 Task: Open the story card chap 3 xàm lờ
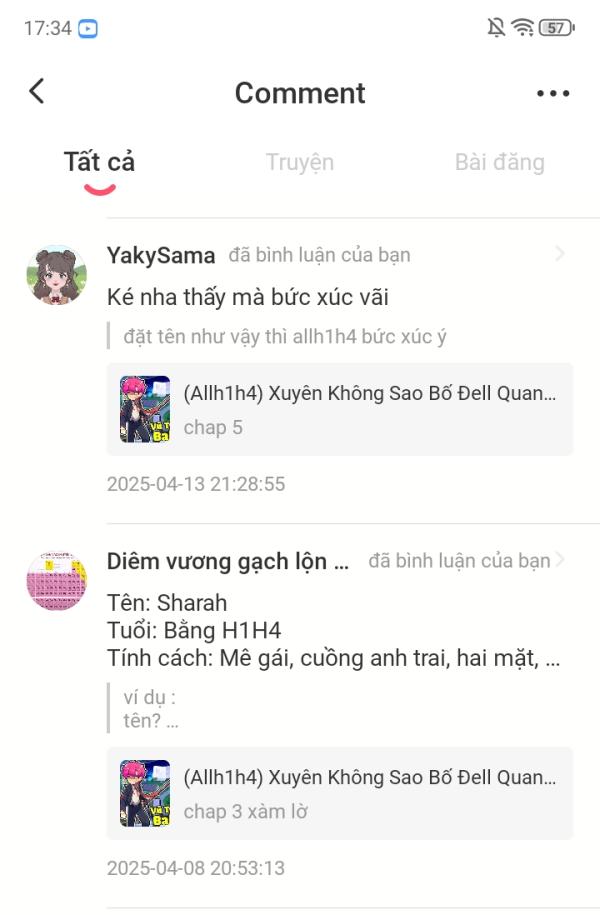[x=339, y=793]
